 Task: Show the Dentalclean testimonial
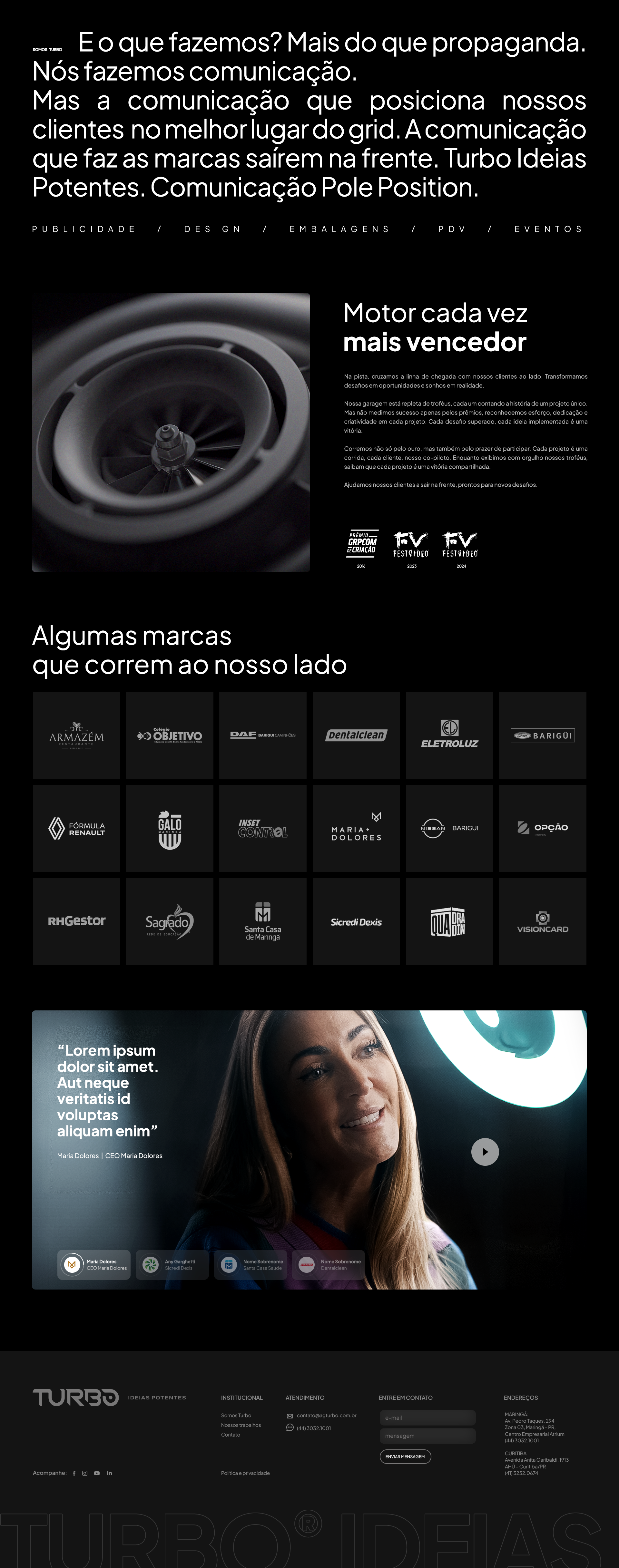(328, 1264)
